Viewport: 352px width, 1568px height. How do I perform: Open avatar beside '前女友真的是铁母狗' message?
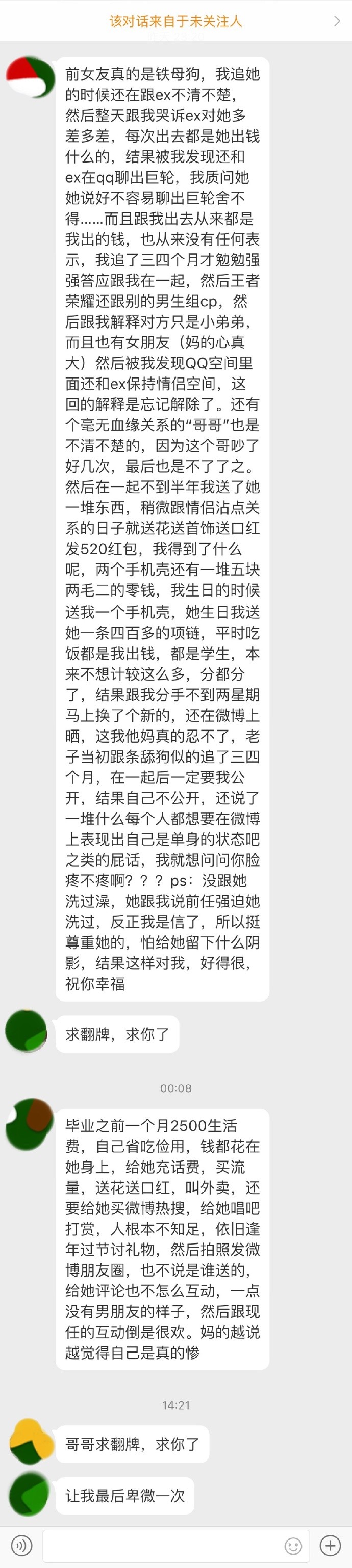point(29,77)
